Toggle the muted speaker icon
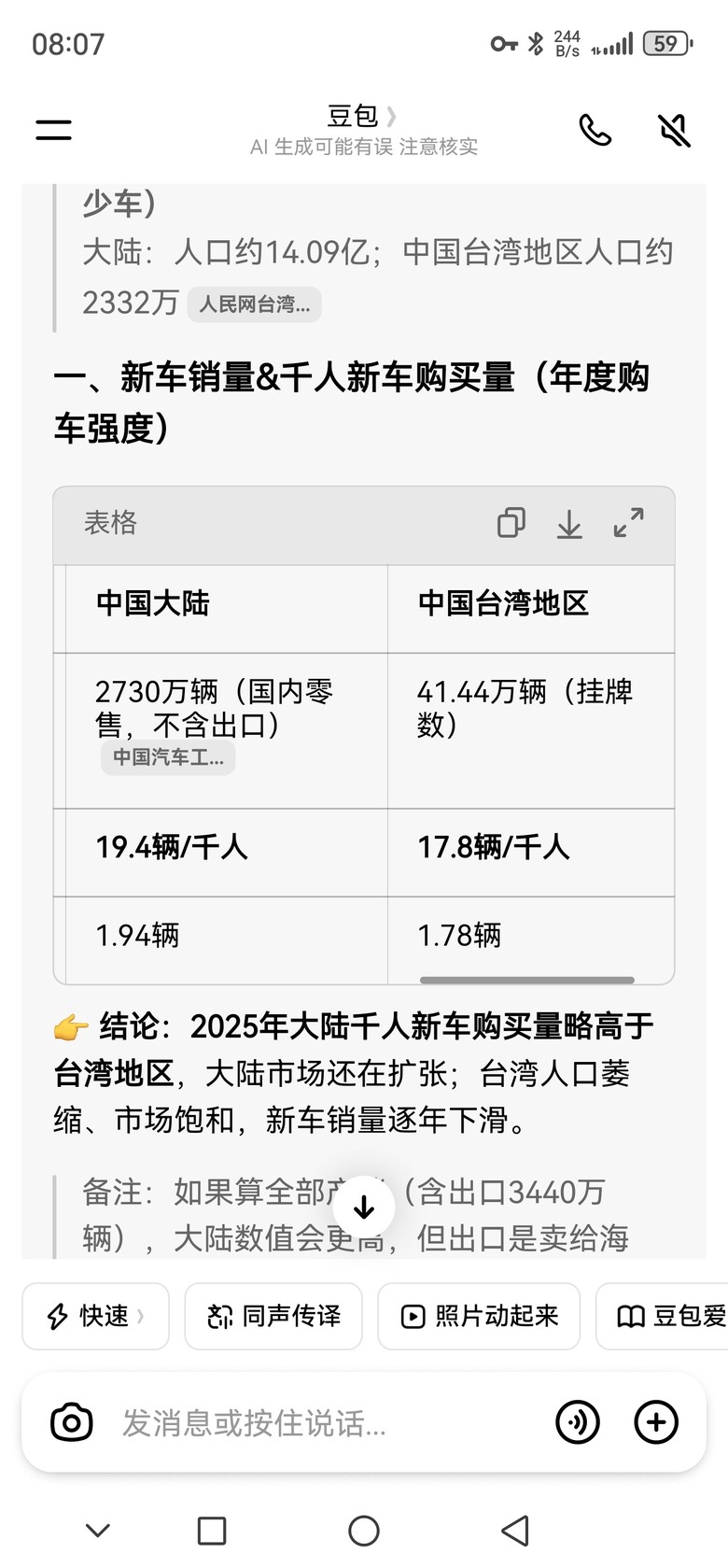 [674, 130]
